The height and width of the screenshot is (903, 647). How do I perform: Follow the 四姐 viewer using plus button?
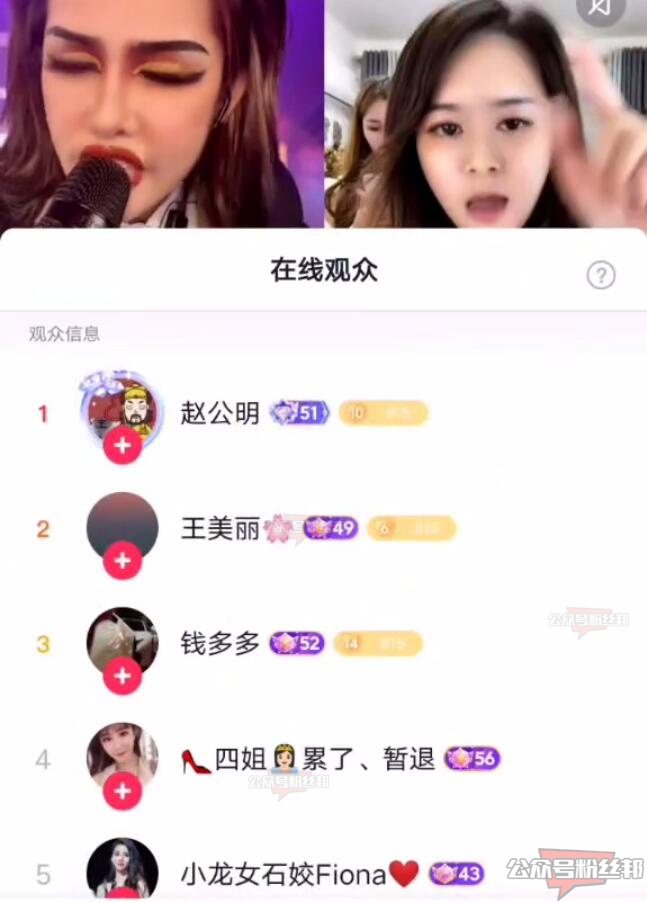122,791
